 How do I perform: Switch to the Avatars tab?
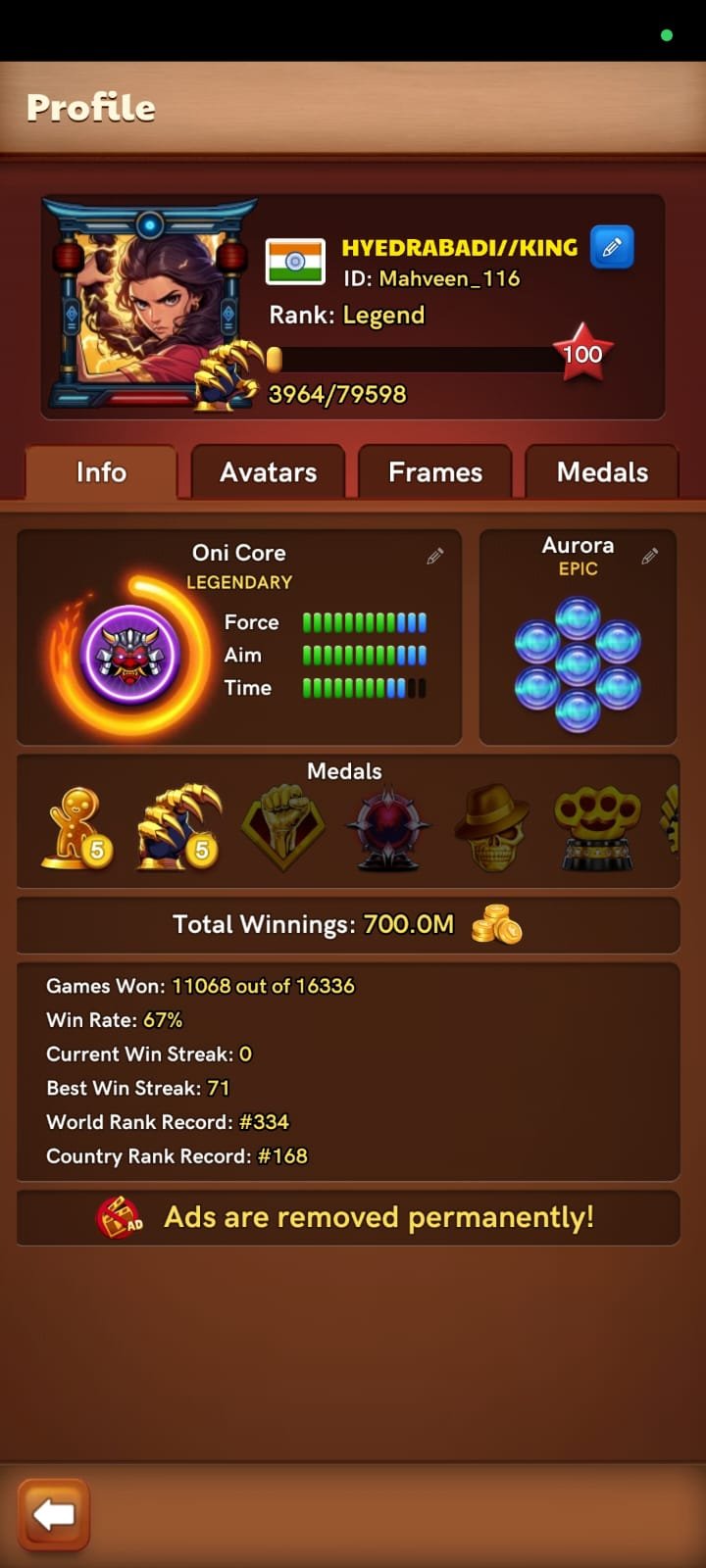(x=268, y=472)
